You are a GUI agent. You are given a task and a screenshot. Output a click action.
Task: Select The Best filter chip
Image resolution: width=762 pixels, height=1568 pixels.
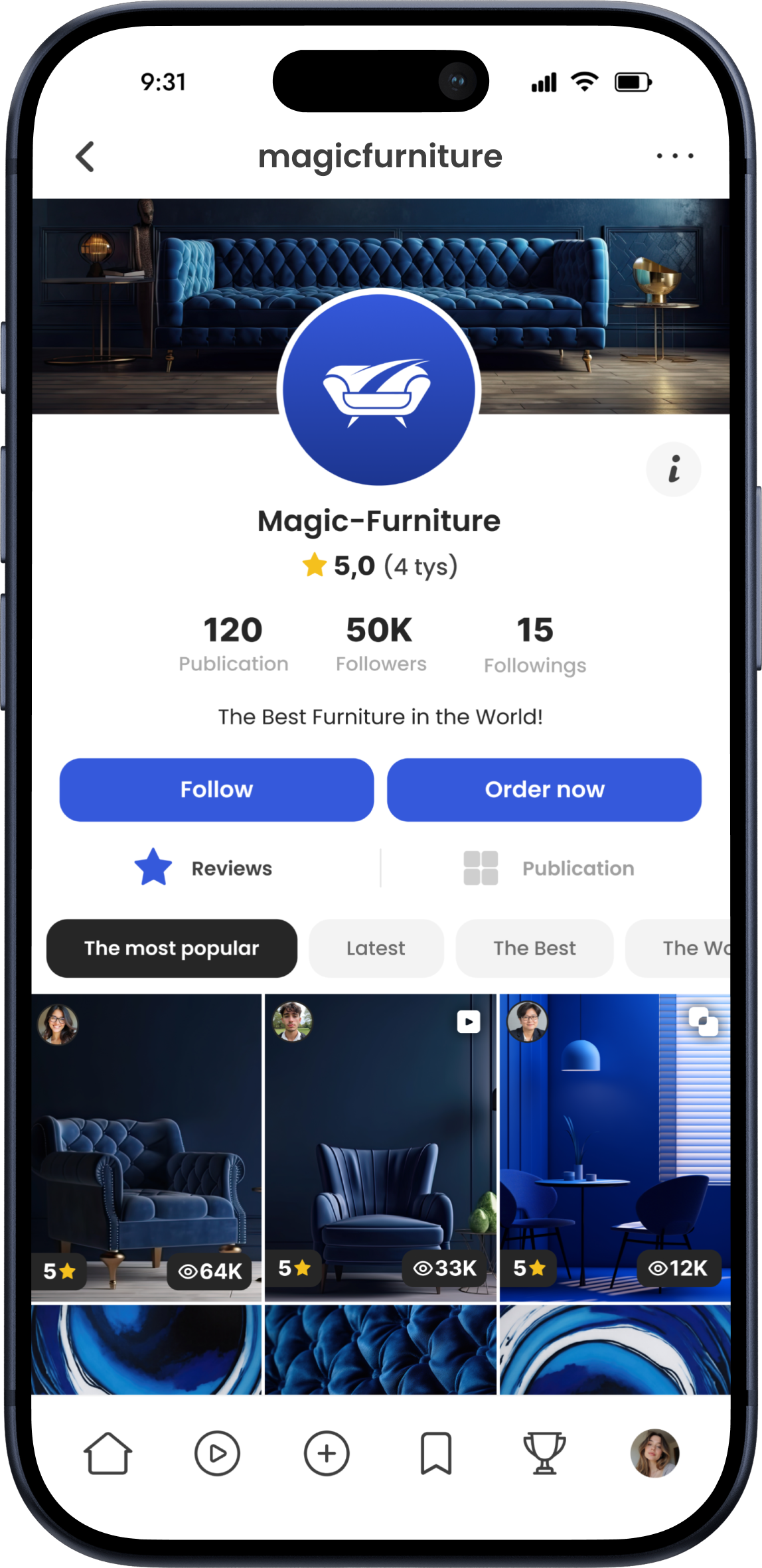coord(534,948)
